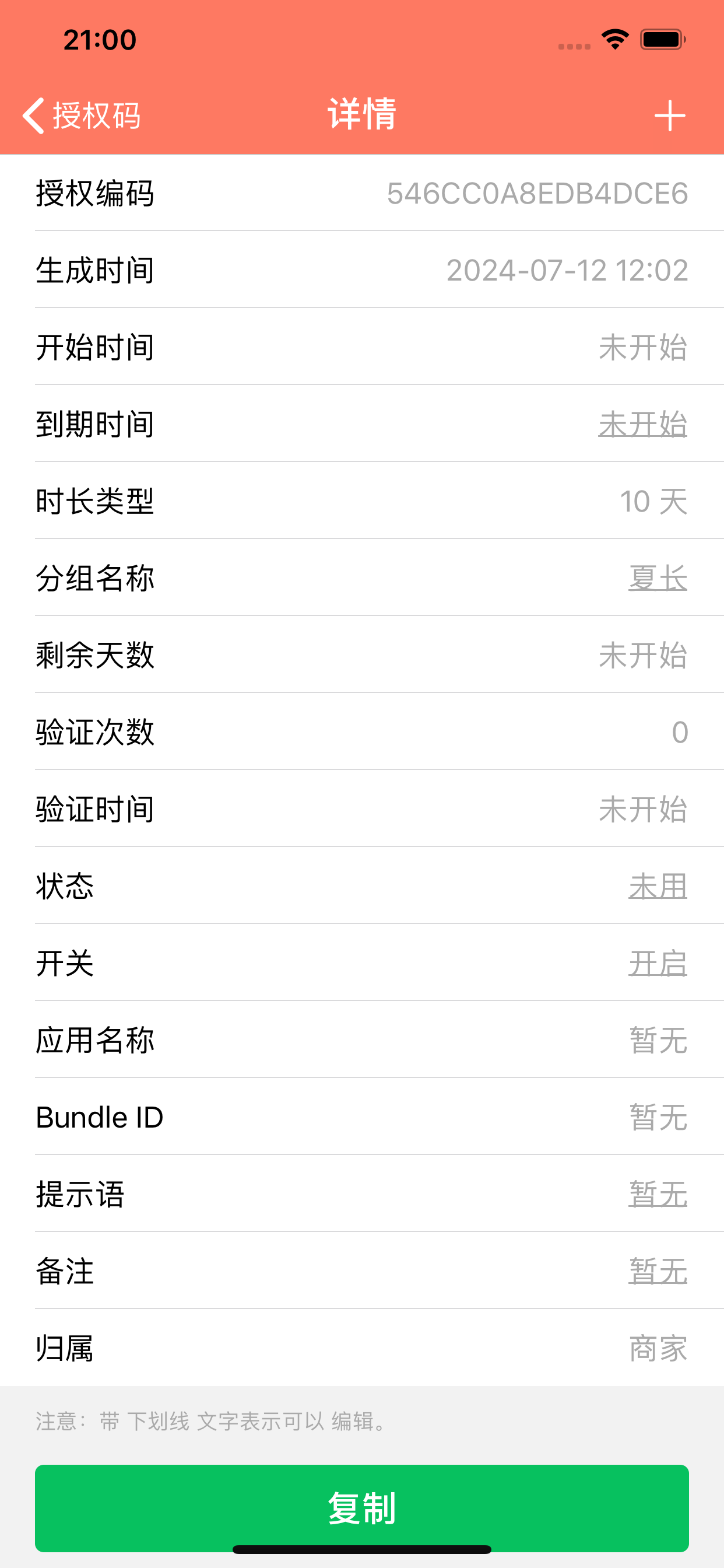Change the 状态 value 未用

pyautogui.click(x=657, y=886)
